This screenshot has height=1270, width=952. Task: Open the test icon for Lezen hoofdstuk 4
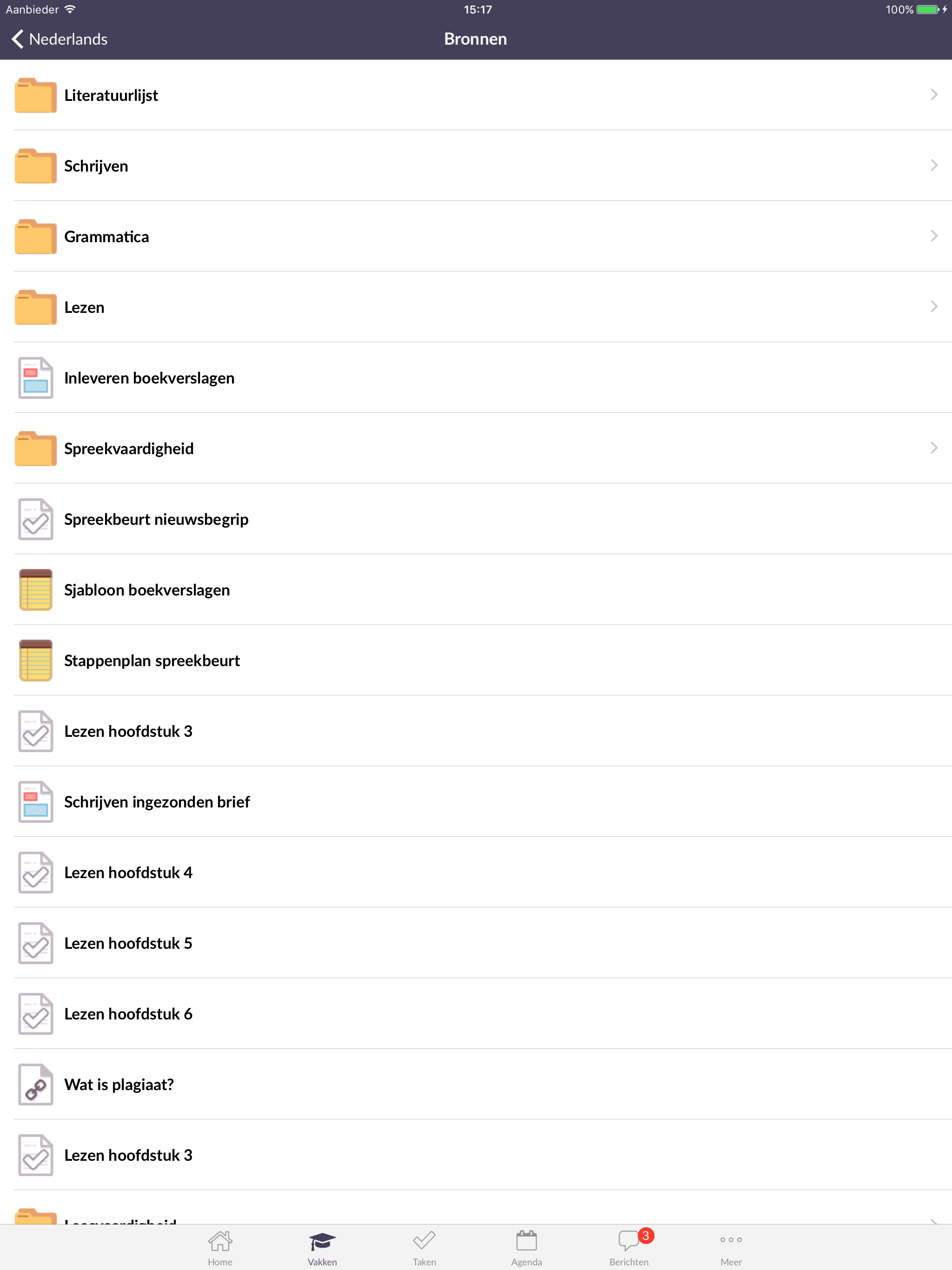tap(35, 872)
